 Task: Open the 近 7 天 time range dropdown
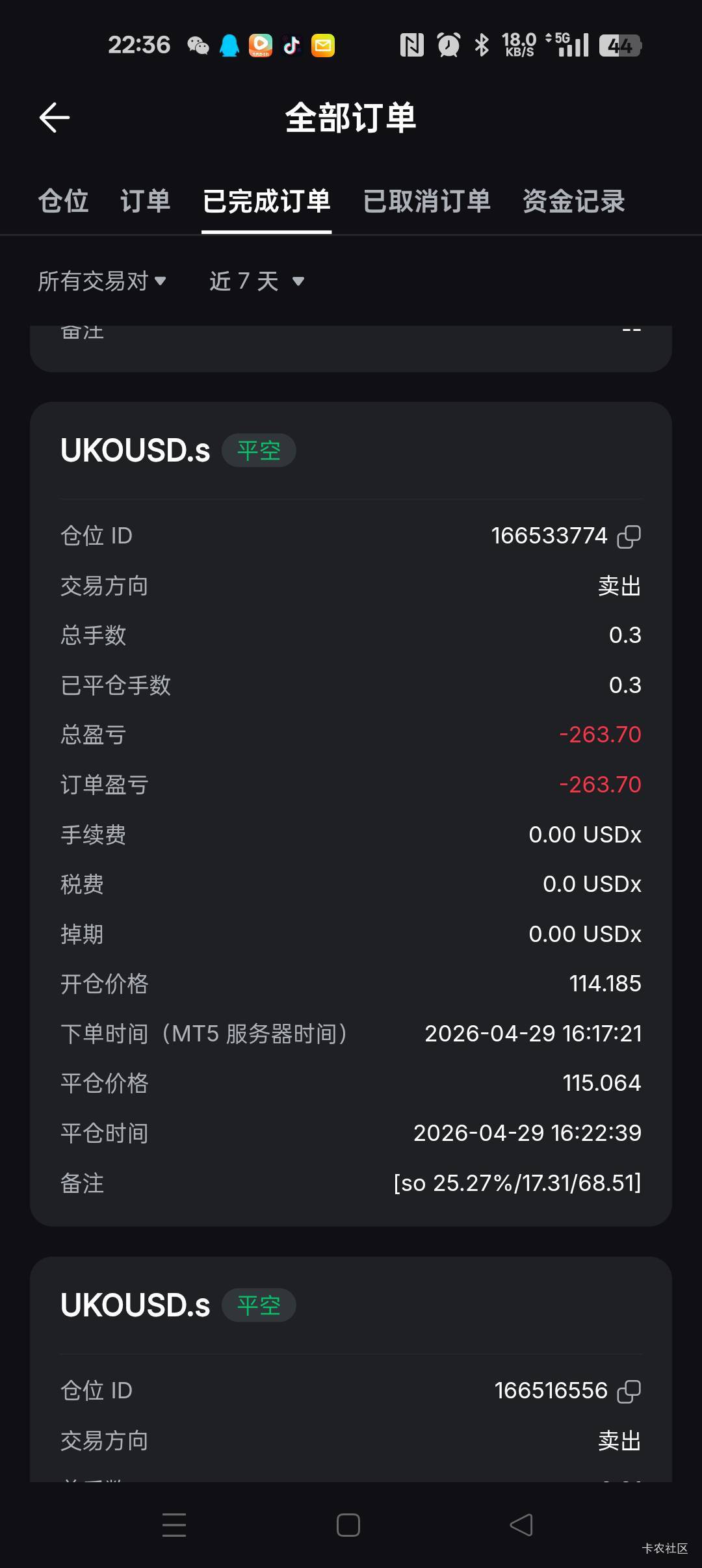[256, 281]
